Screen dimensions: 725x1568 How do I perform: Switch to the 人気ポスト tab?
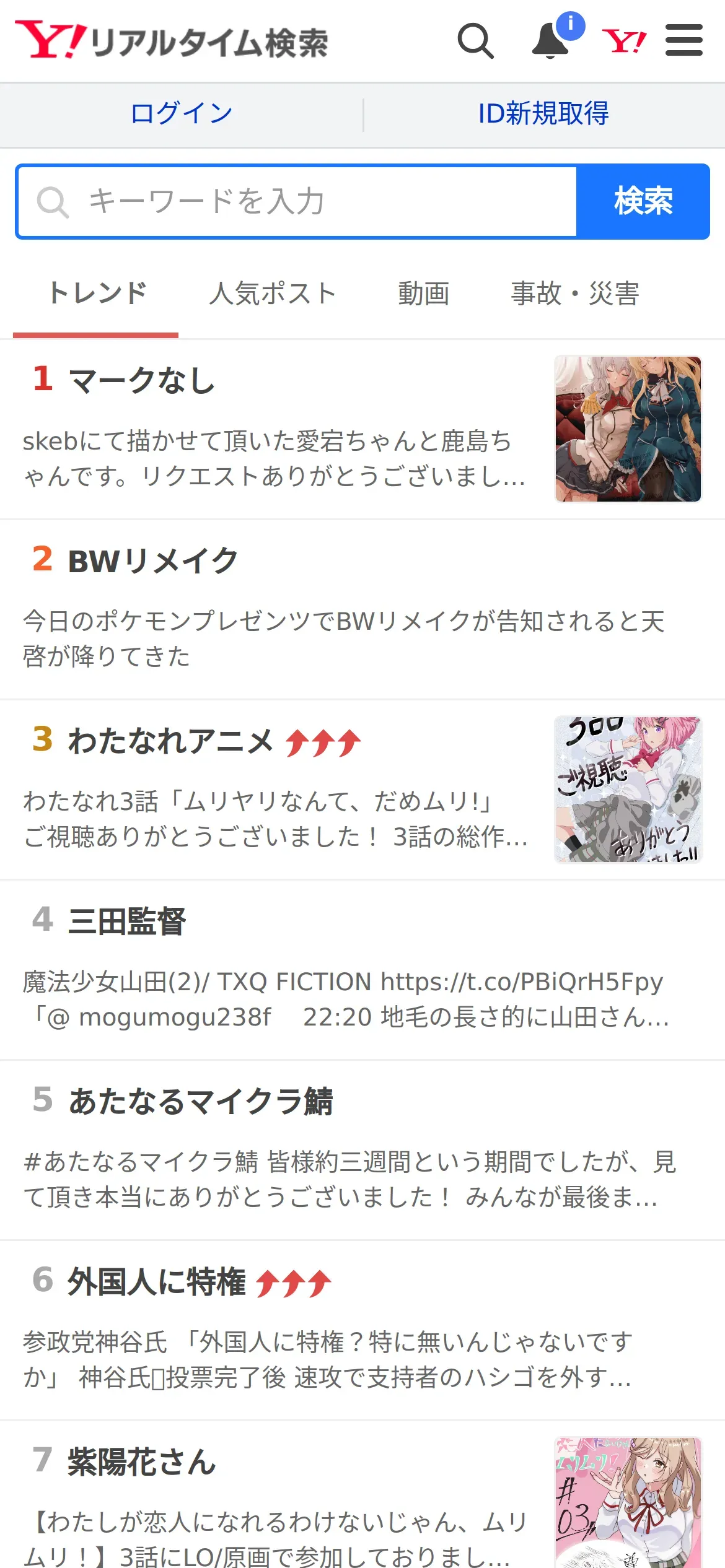(273, 294)
